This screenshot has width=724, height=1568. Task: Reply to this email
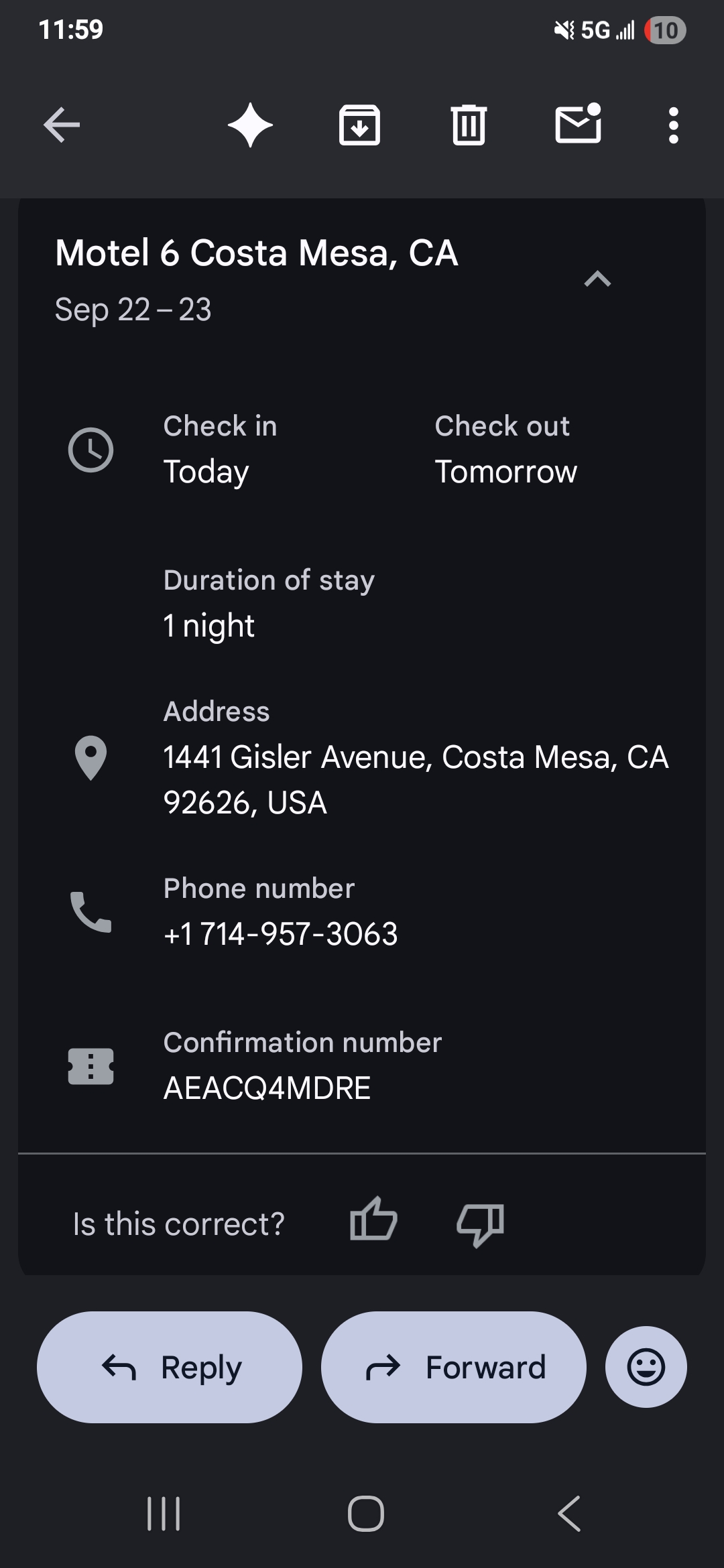(170, 1367)
